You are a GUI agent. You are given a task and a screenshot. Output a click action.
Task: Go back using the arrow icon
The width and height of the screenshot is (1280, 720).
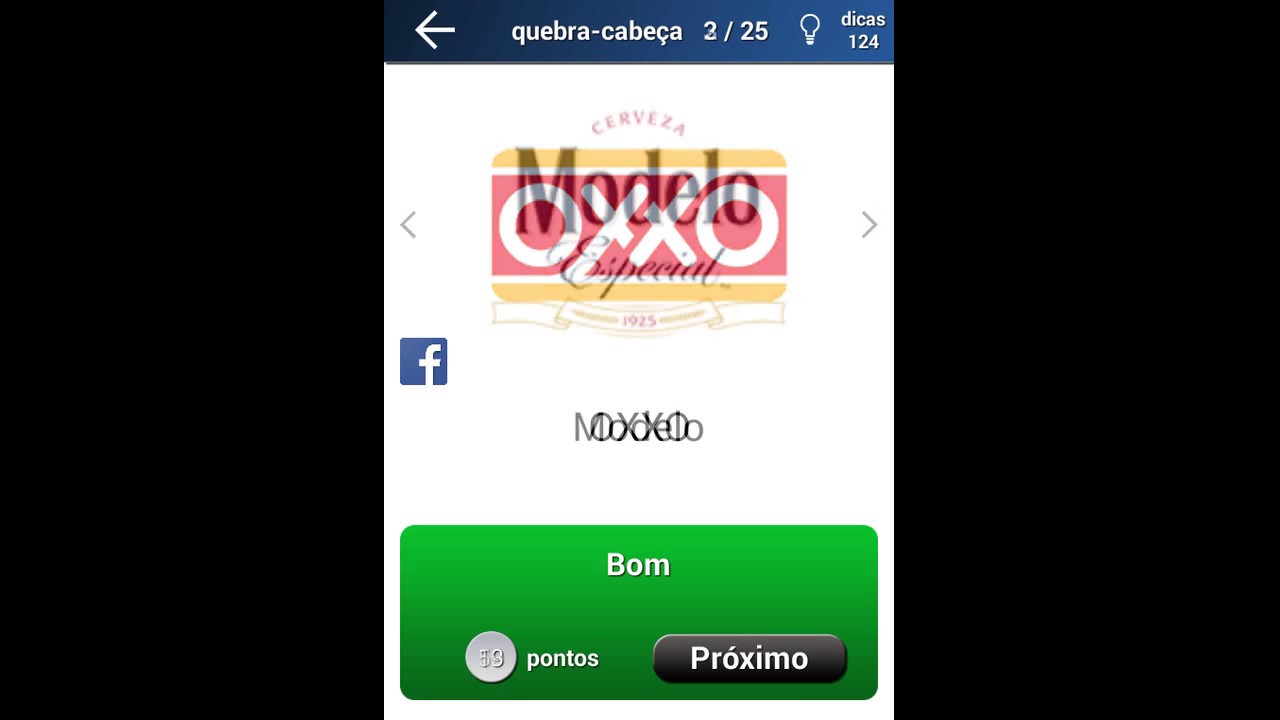coord(435,30)
